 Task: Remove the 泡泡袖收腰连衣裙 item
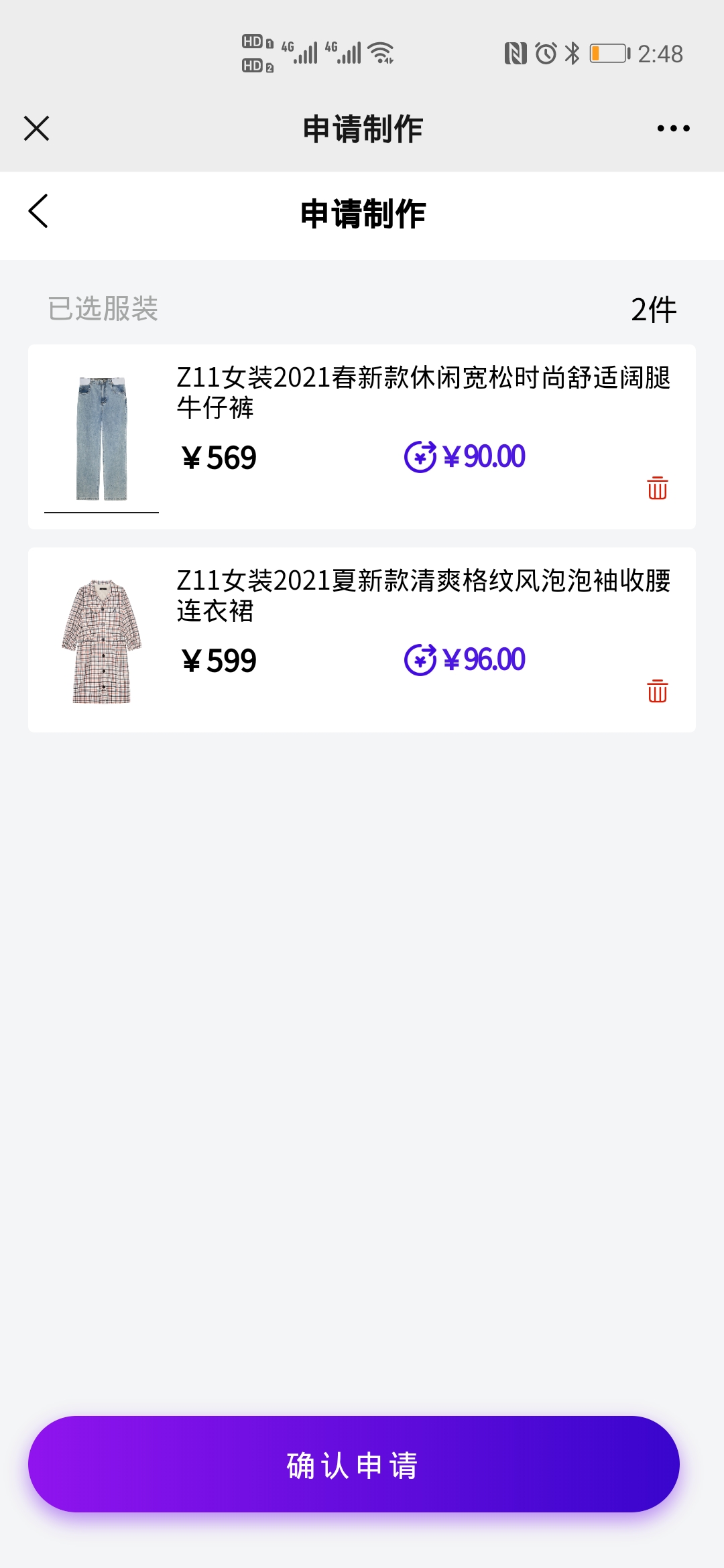[657, 691]
